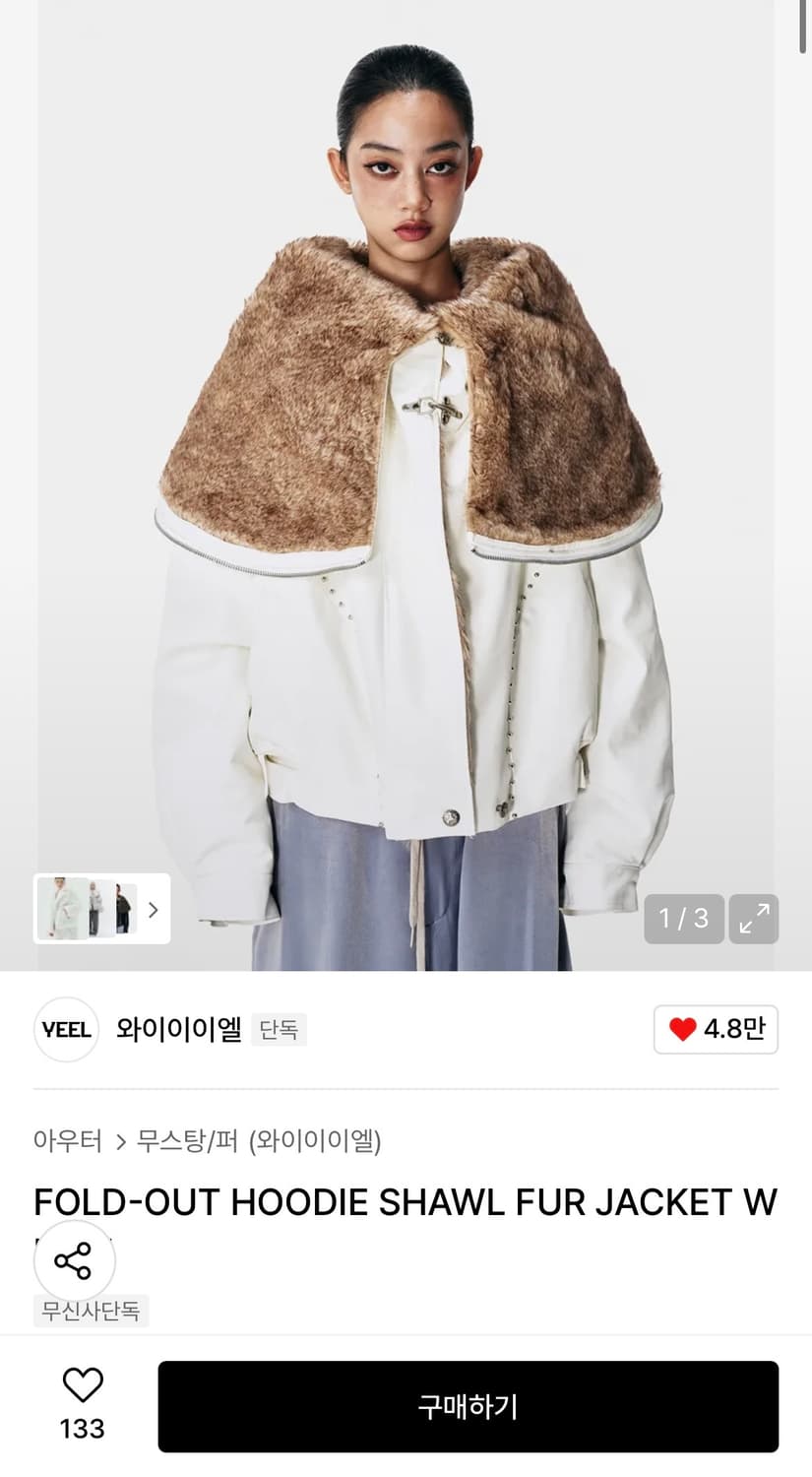812x1477 pixels.
Task: Select the 아우터 category tab
Action: click(69, 1140)
